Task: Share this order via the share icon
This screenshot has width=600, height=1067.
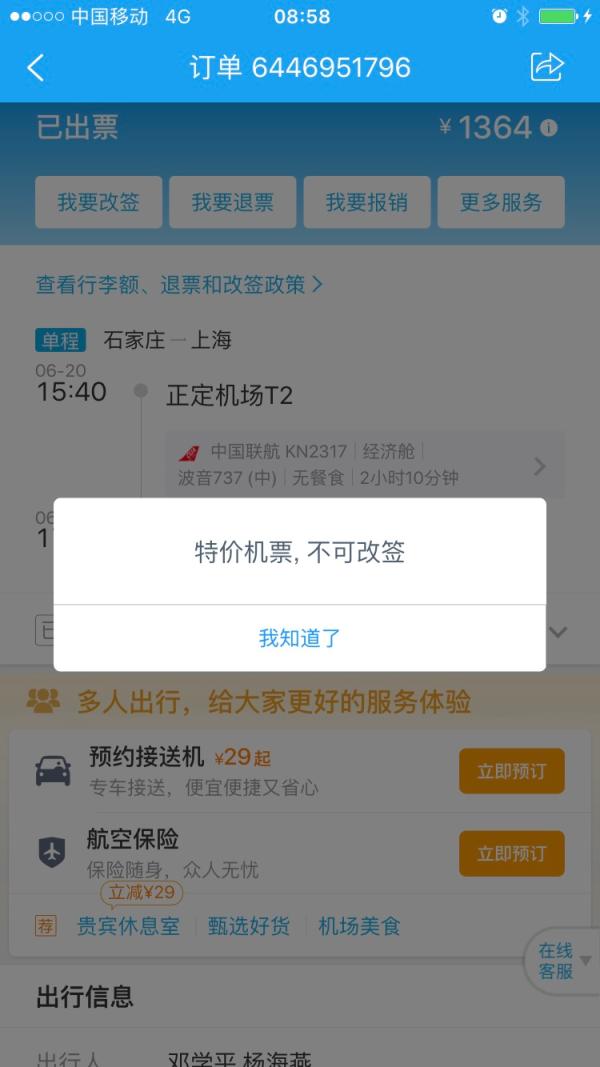Action: click(x=547, y=67)
